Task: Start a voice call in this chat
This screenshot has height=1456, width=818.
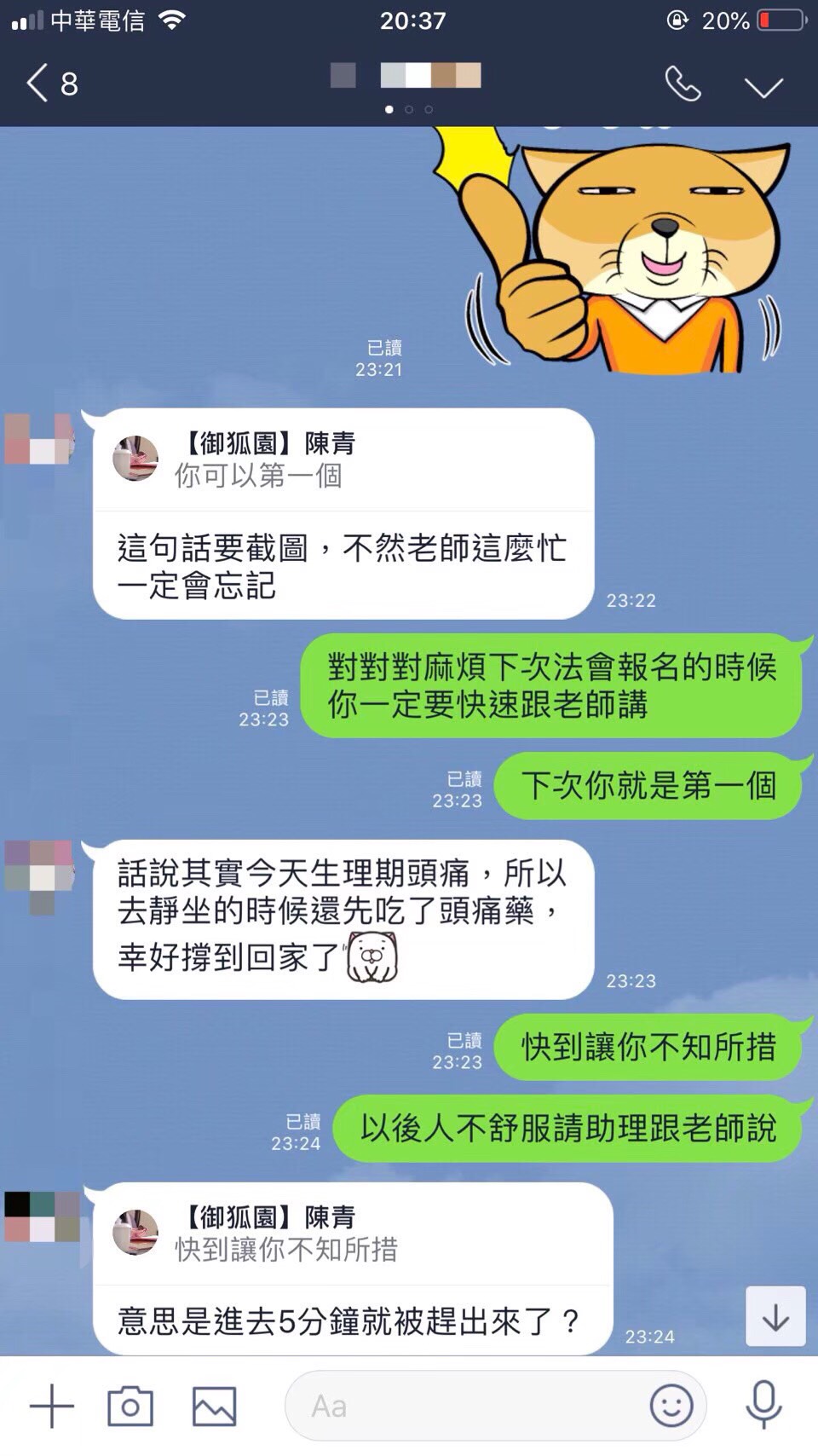Action: point(683,84)
